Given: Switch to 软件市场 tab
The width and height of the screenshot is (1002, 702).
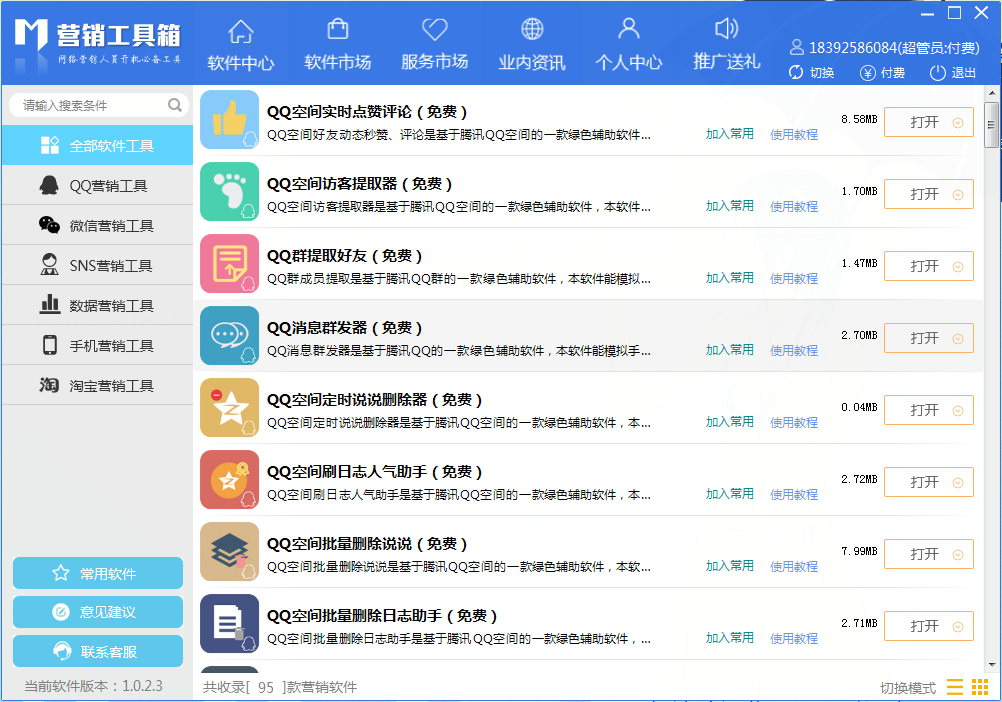Looking at the screenshot, I should tap(338, 45).
